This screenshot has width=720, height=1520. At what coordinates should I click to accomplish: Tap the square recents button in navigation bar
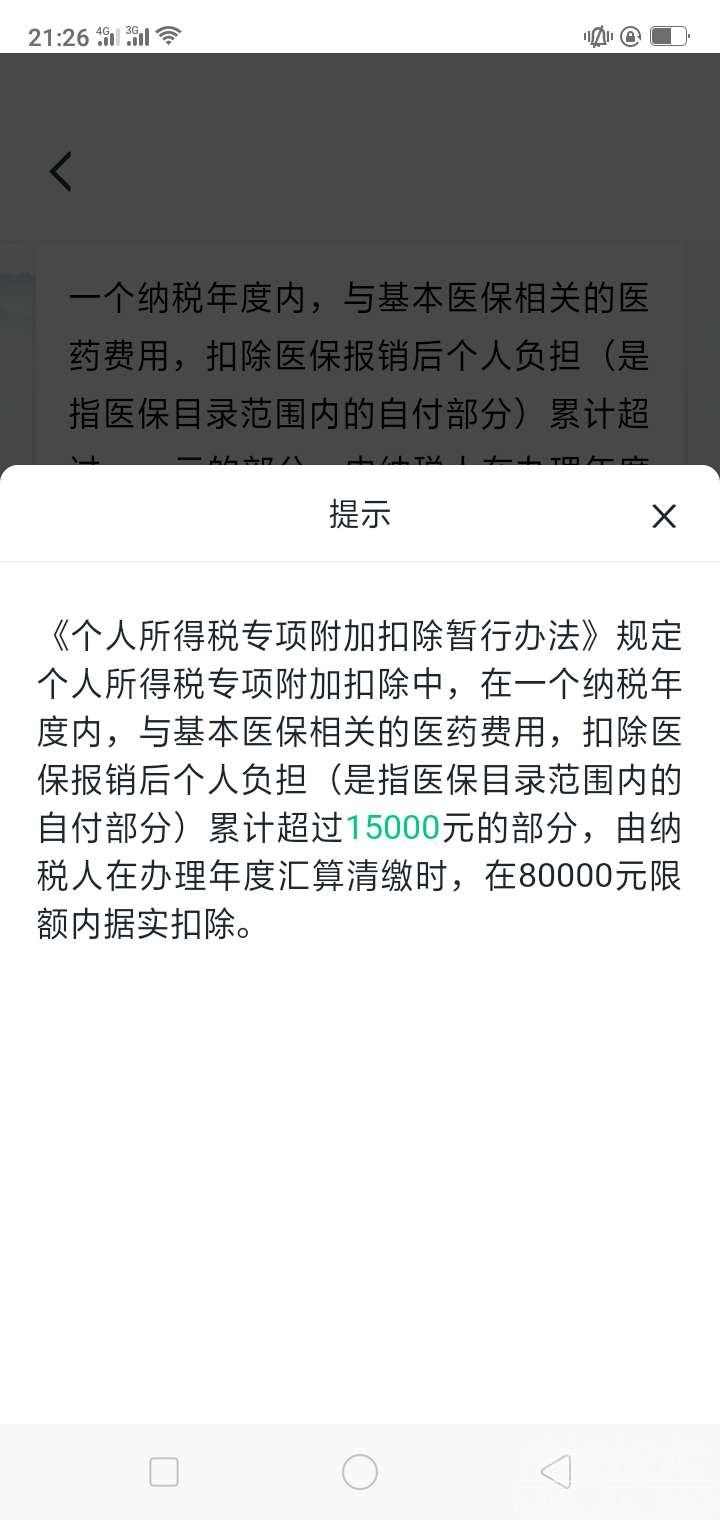(162, 1471)
